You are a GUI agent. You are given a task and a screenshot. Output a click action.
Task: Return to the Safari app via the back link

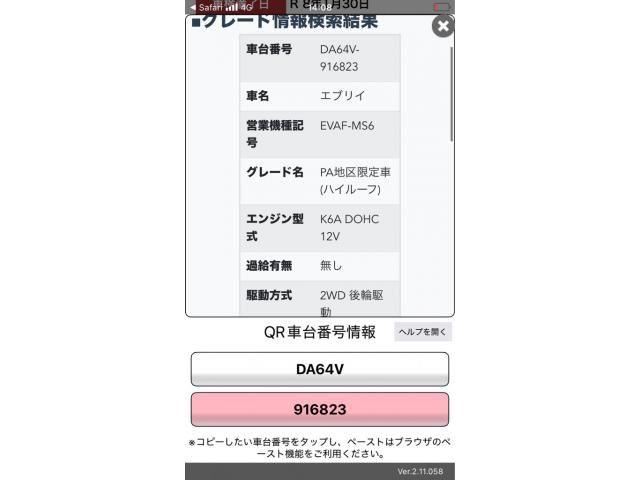click(207, 6)
